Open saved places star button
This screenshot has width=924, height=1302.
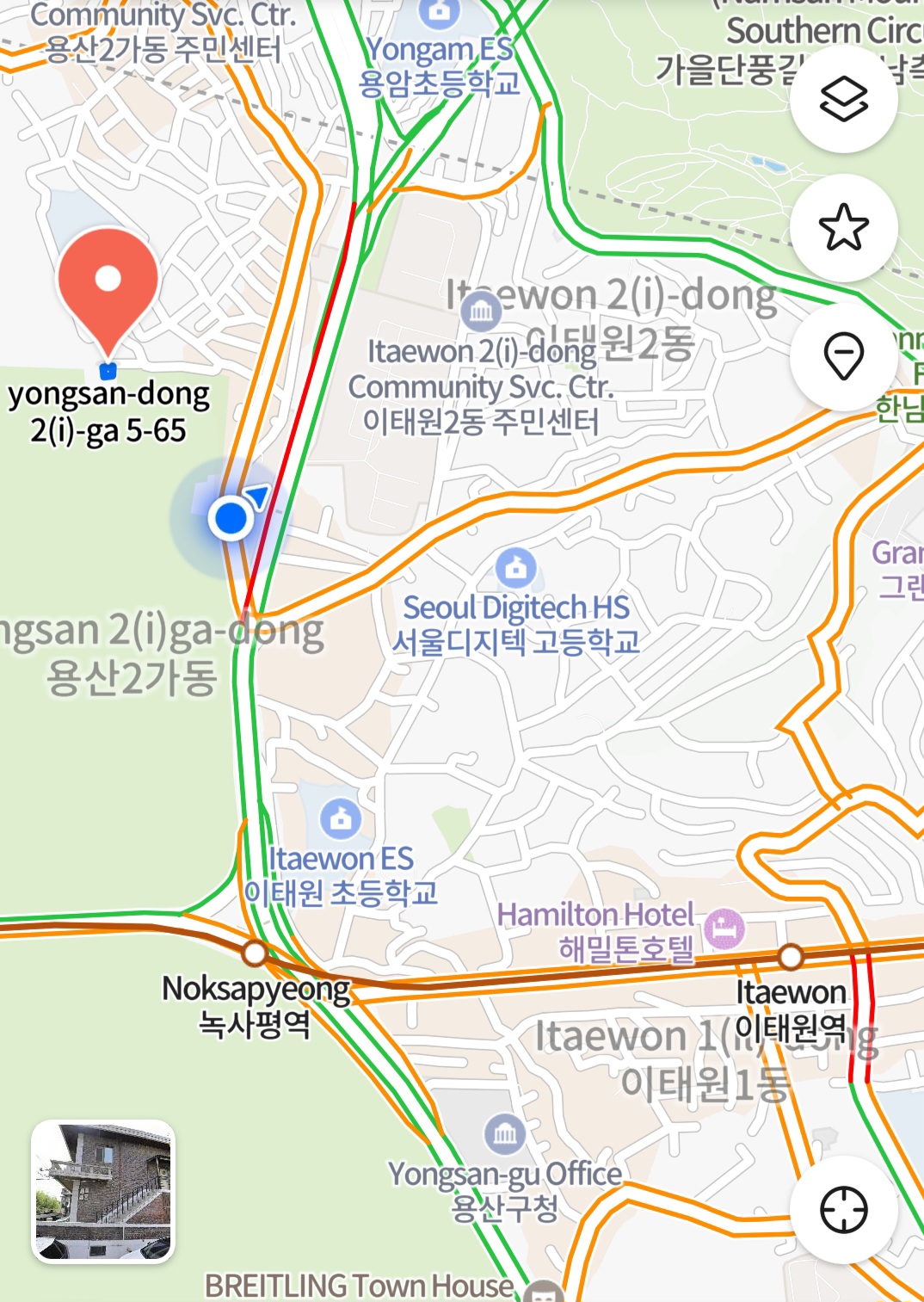843,228
